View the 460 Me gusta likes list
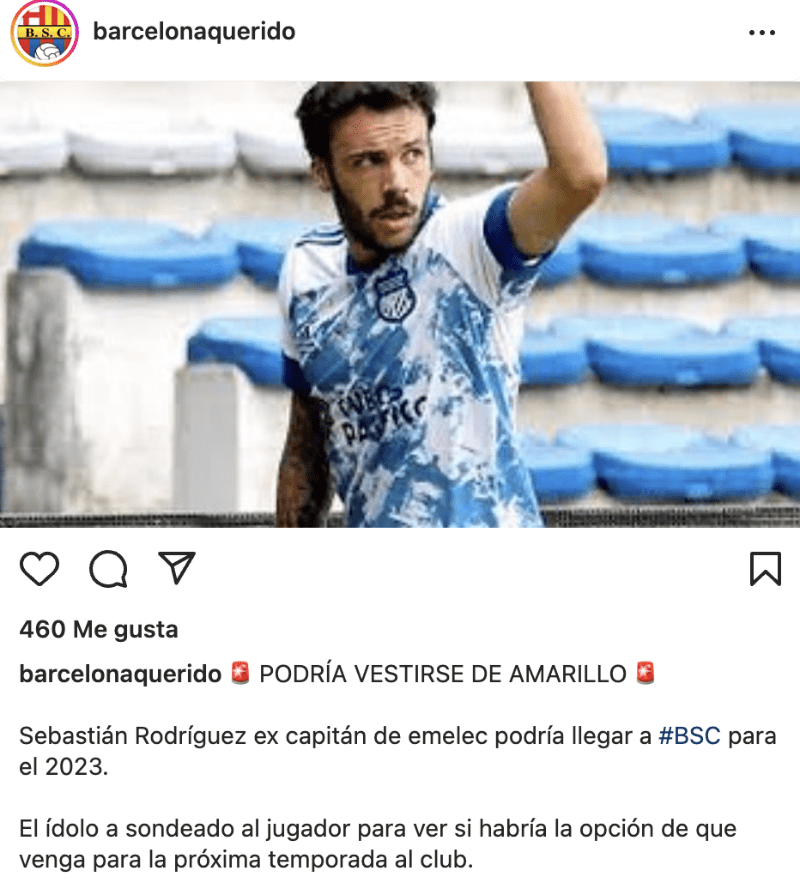 99,630
